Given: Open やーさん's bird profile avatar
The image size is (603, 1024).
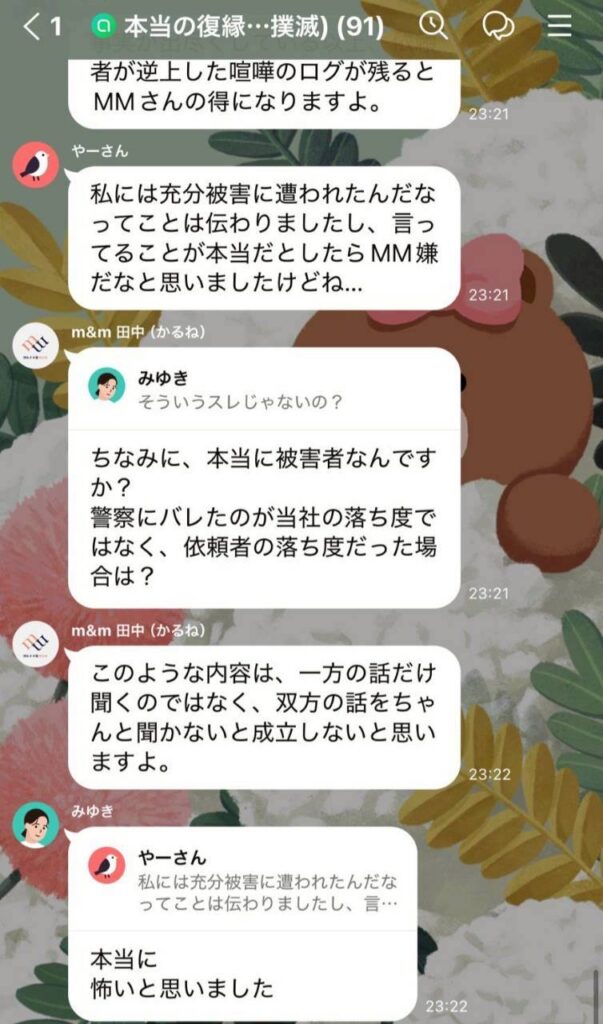Looking at the screenshot, I should coord(36,164).
